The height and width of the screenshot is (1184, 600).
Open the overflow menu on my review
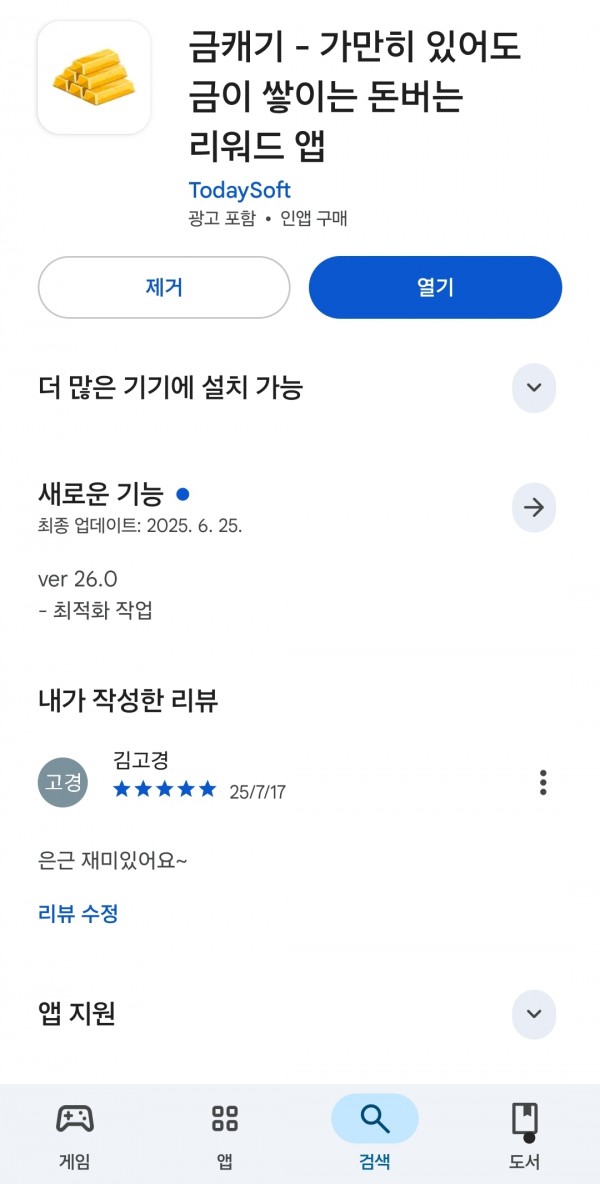pyautogui.click(x=543, y=783)
